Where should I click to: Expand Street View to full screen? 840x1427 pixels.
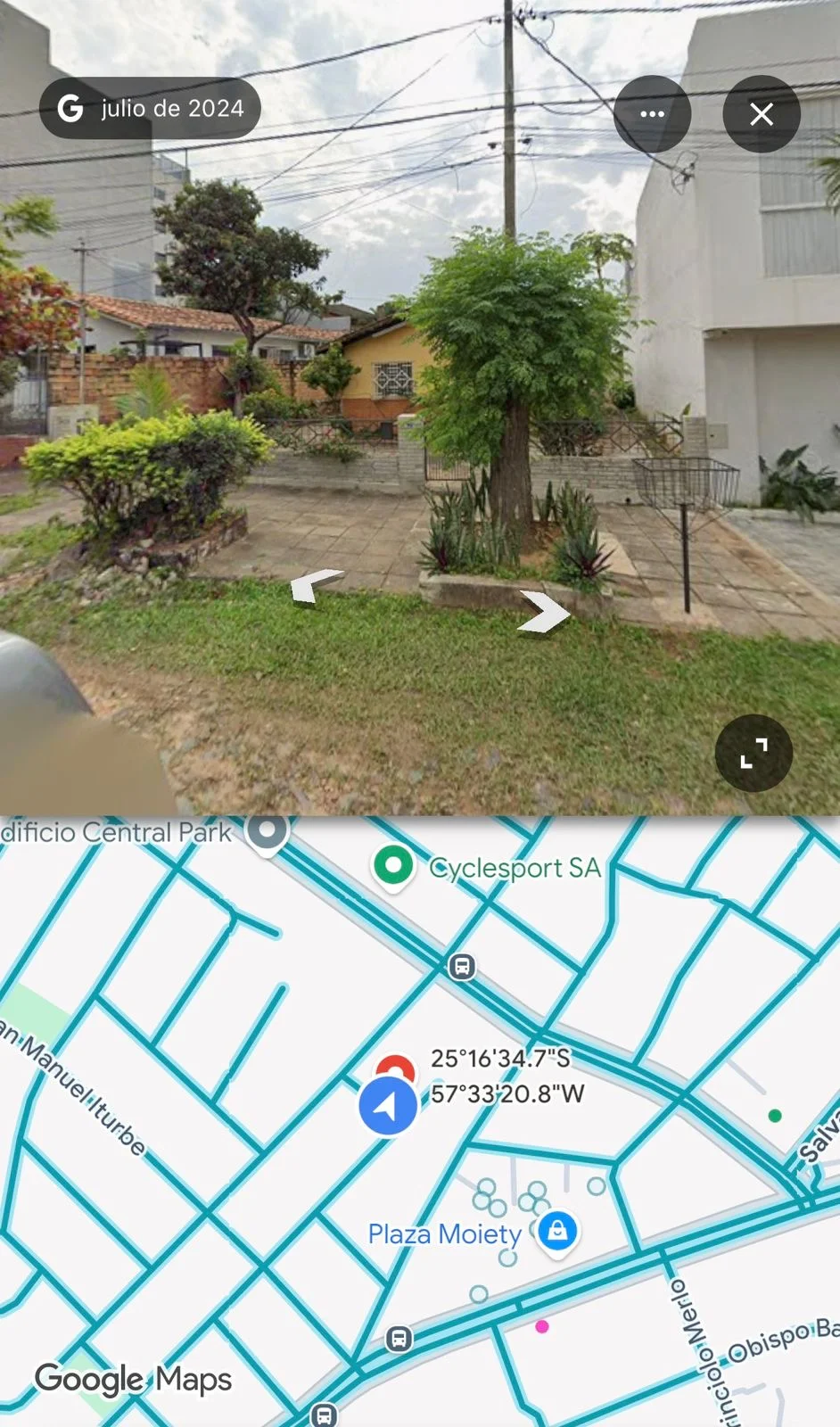click(x=754, y=754)
